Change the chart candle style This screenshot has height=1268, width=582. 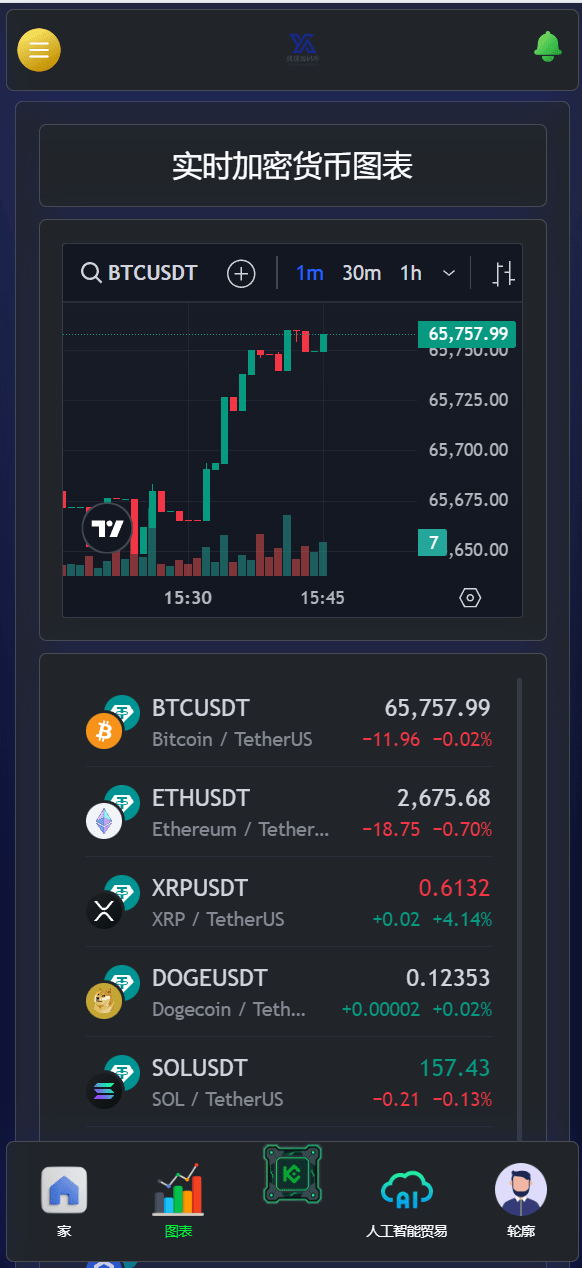click(x=504, y=273)
